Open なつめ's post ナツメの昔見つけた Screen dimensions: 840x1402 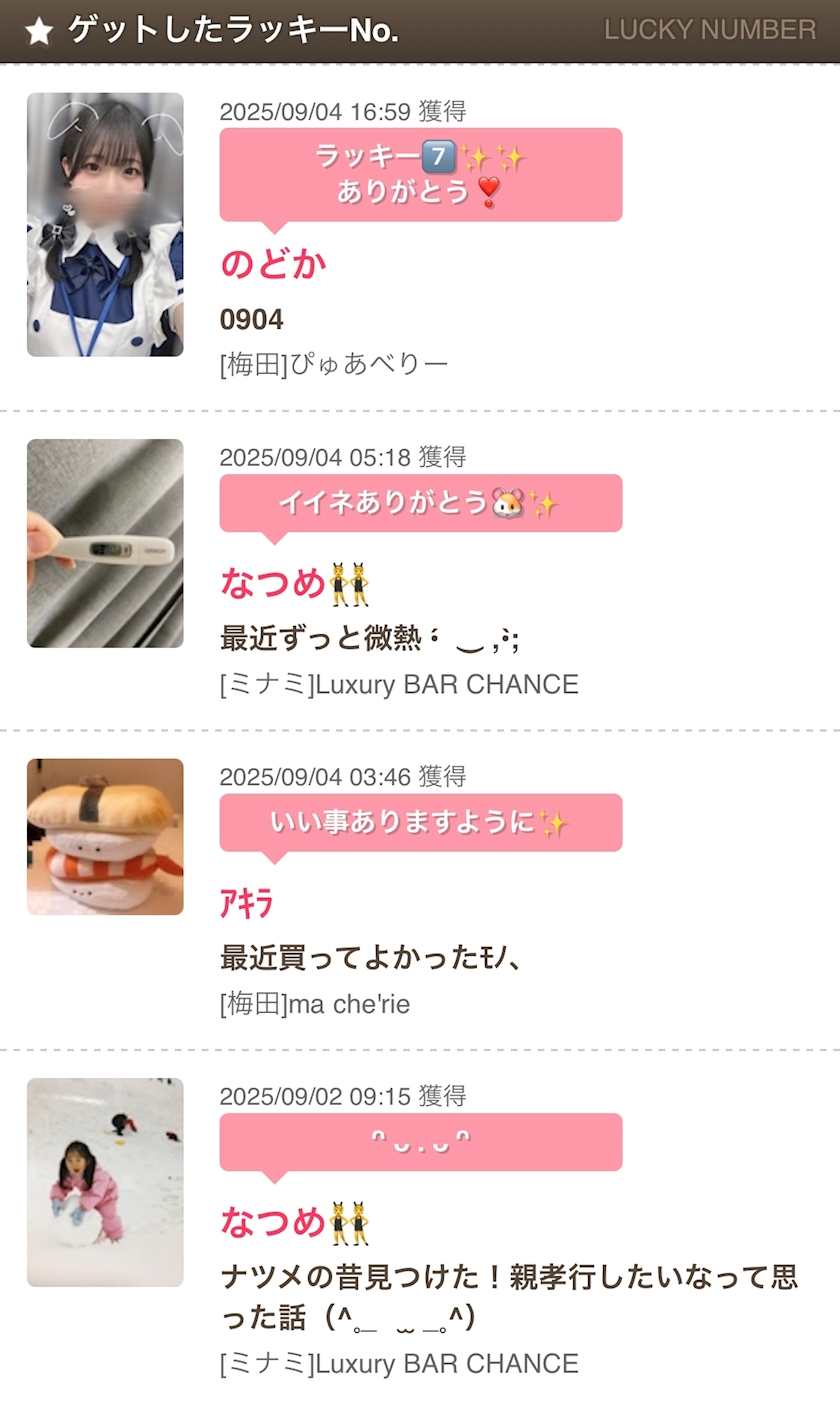pos(508,1296)
